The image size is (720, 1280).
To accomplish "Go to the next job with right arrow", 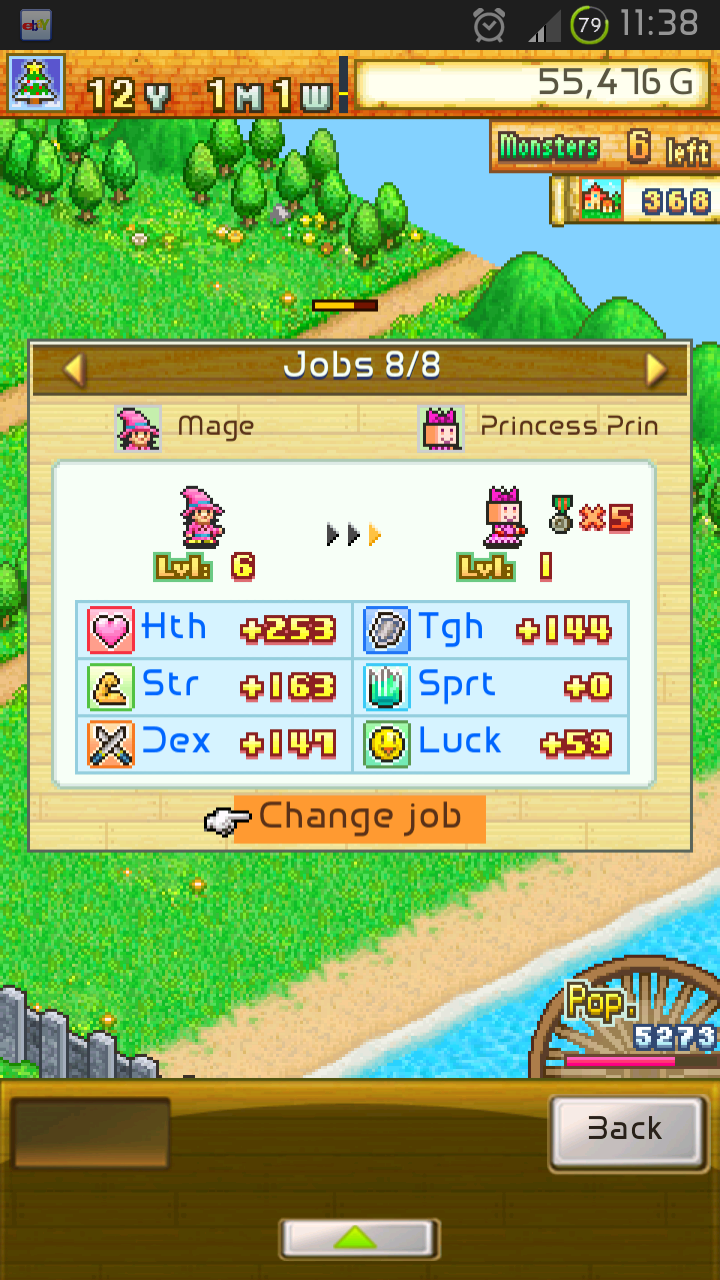I will [656, 369].
